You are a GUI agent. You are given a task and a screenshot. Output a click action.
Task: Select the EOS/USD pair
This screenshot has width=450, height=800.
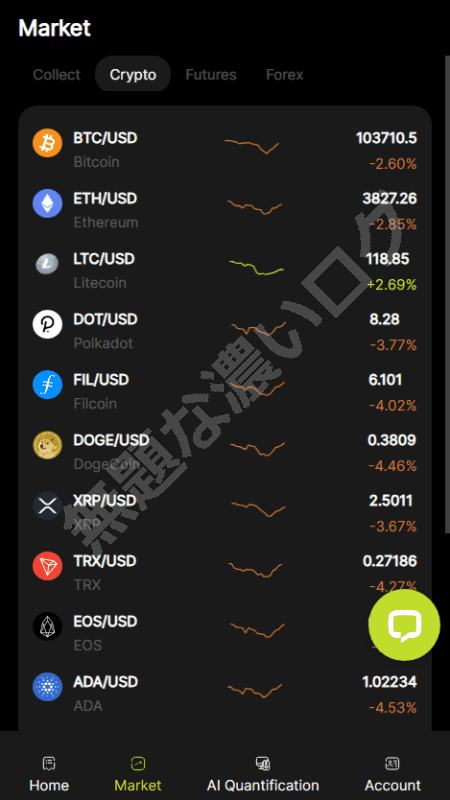pyautogui.click(x=225, y=633)
